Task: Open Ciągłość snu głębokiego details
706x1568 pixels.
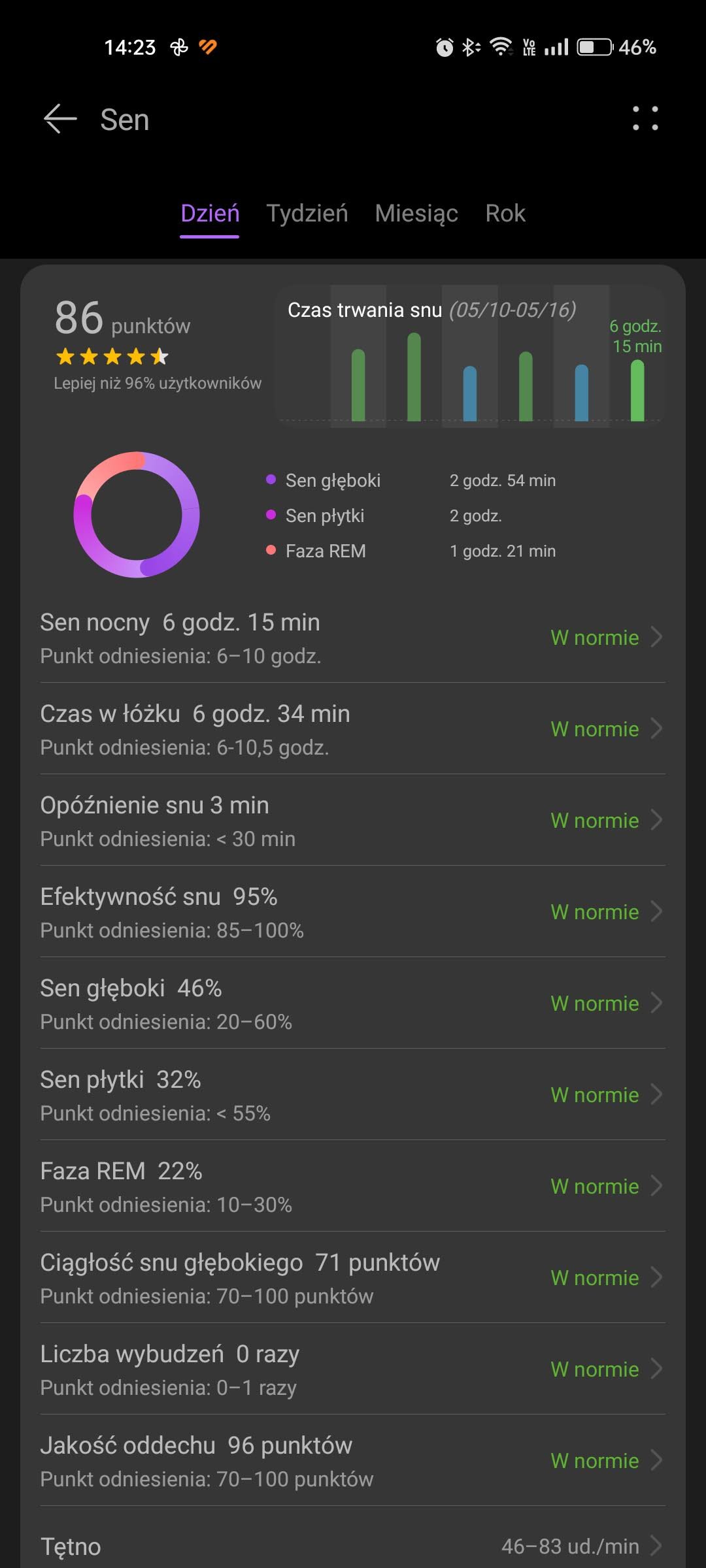Action: pyautogui.click(x=353, y=1278)
